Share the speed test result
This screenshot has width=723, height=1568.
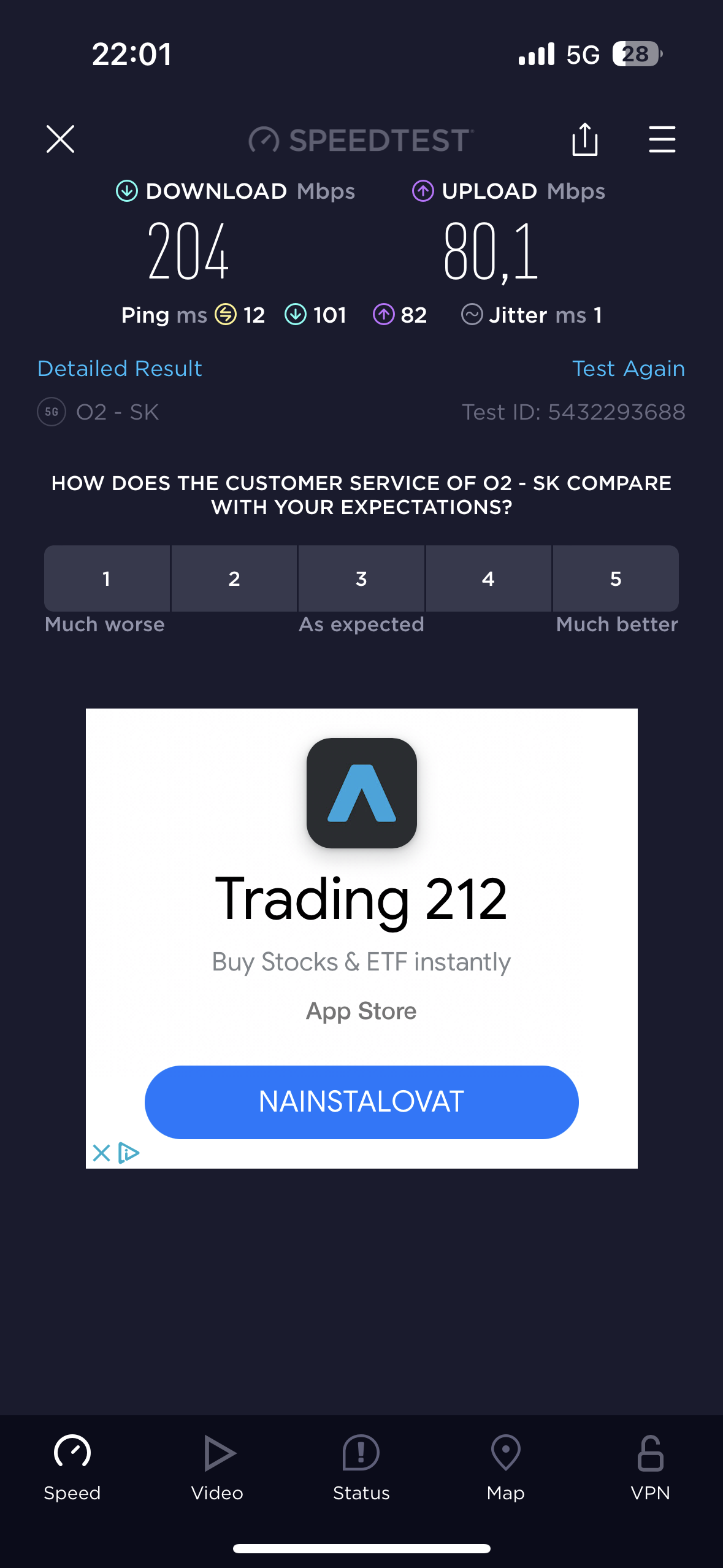point(584,139)
